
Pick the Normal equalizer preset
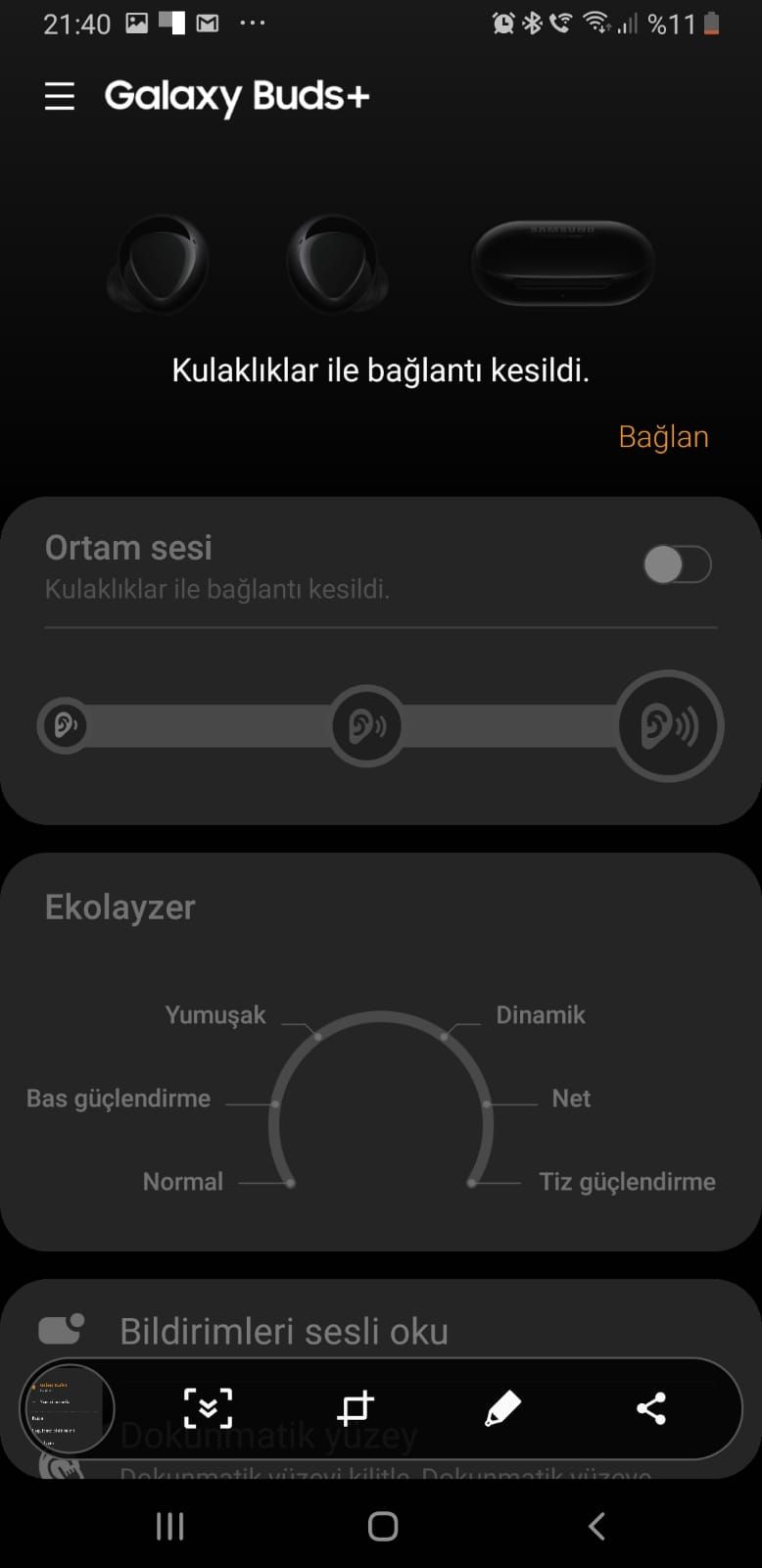pyautogui.click(x=183, y=1182)
